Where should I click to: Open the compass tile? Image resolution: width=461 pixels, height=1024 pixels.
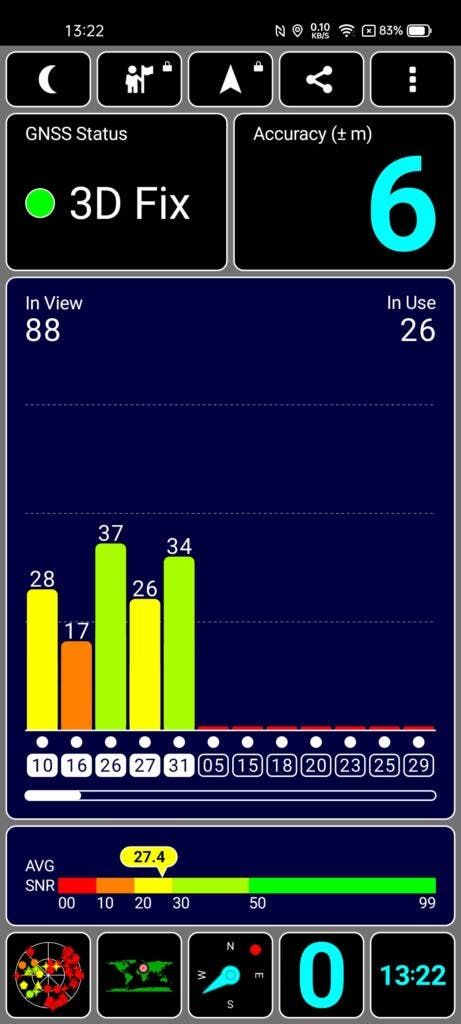click(230, 975)
